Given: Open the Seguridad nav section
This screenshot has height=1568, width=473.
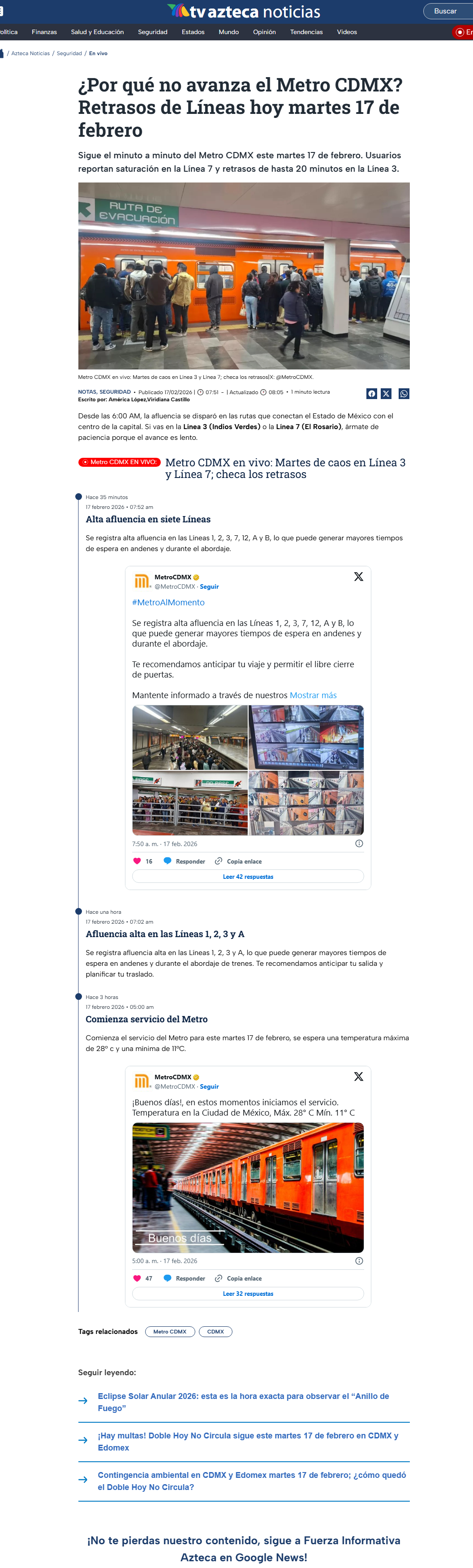Looking at the screenshot, I should click(153, 32).
